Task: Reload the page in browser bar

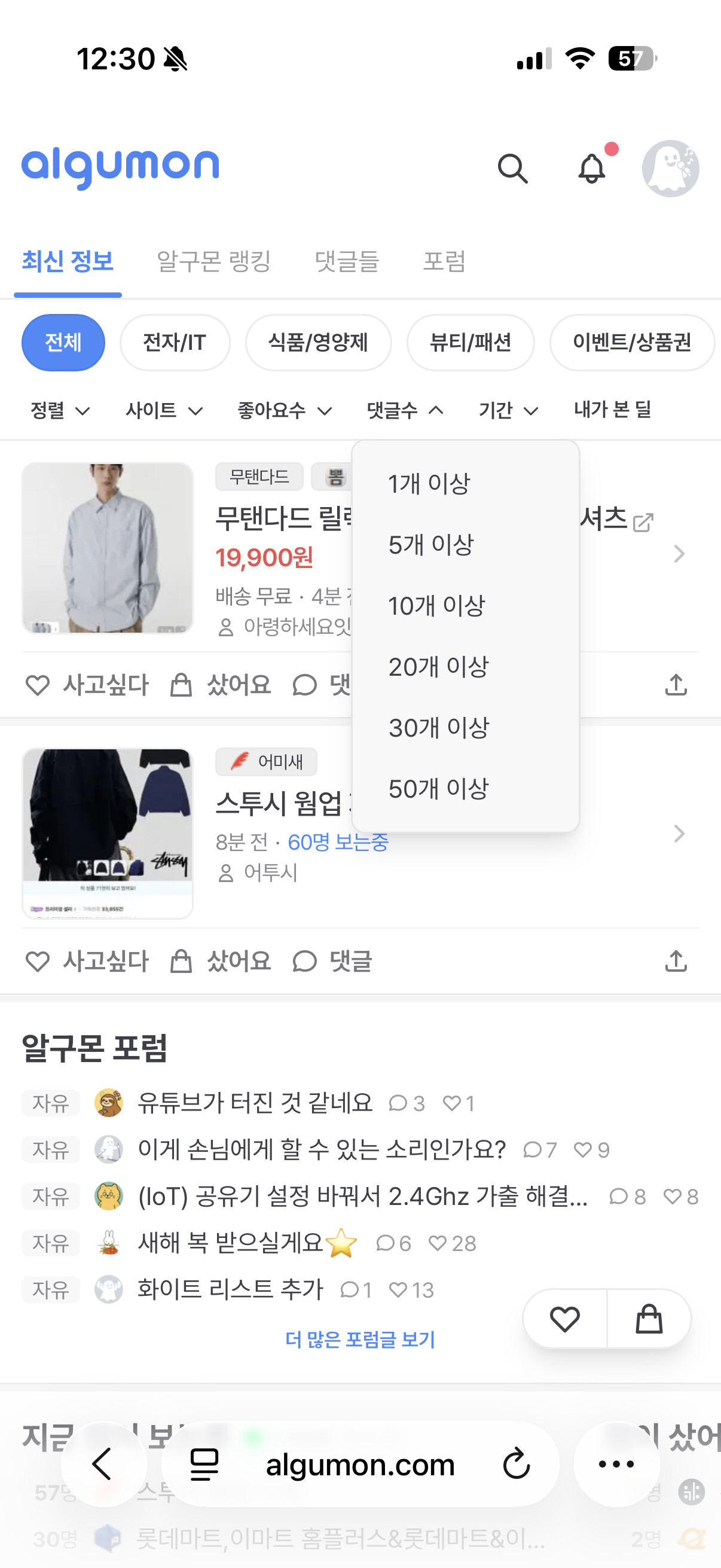Action: [x=517, y=1465]
